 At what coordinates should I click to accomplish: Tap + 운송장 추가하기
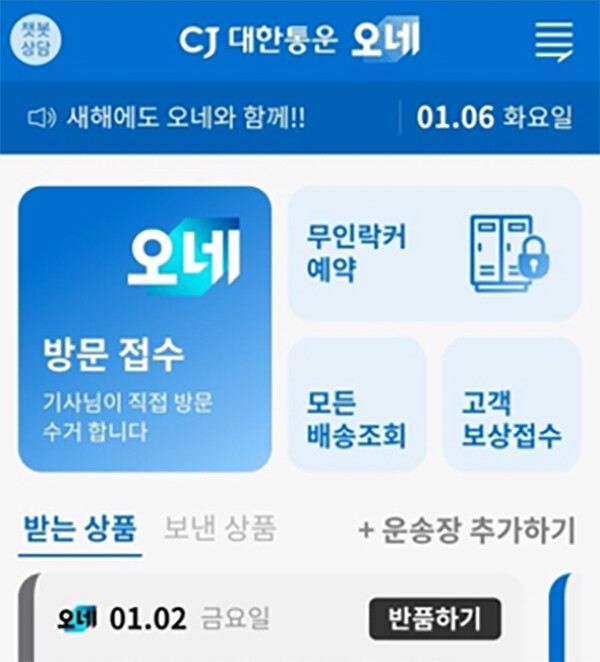tap(467, 529)
